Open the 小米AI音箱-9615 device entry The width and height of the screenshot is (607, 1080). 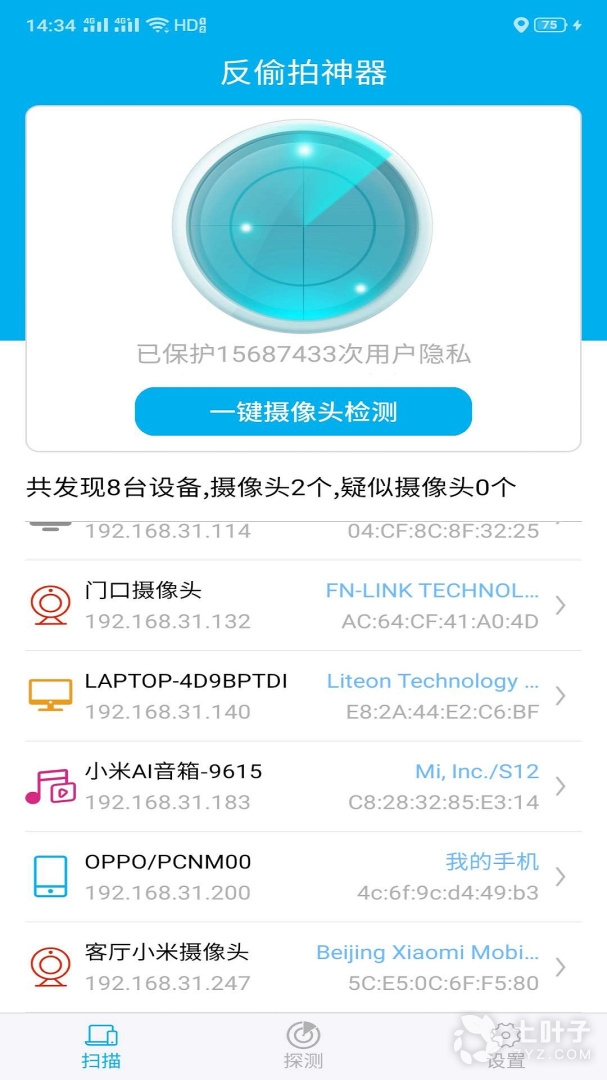pyautogui.click(x=303, y=786)
